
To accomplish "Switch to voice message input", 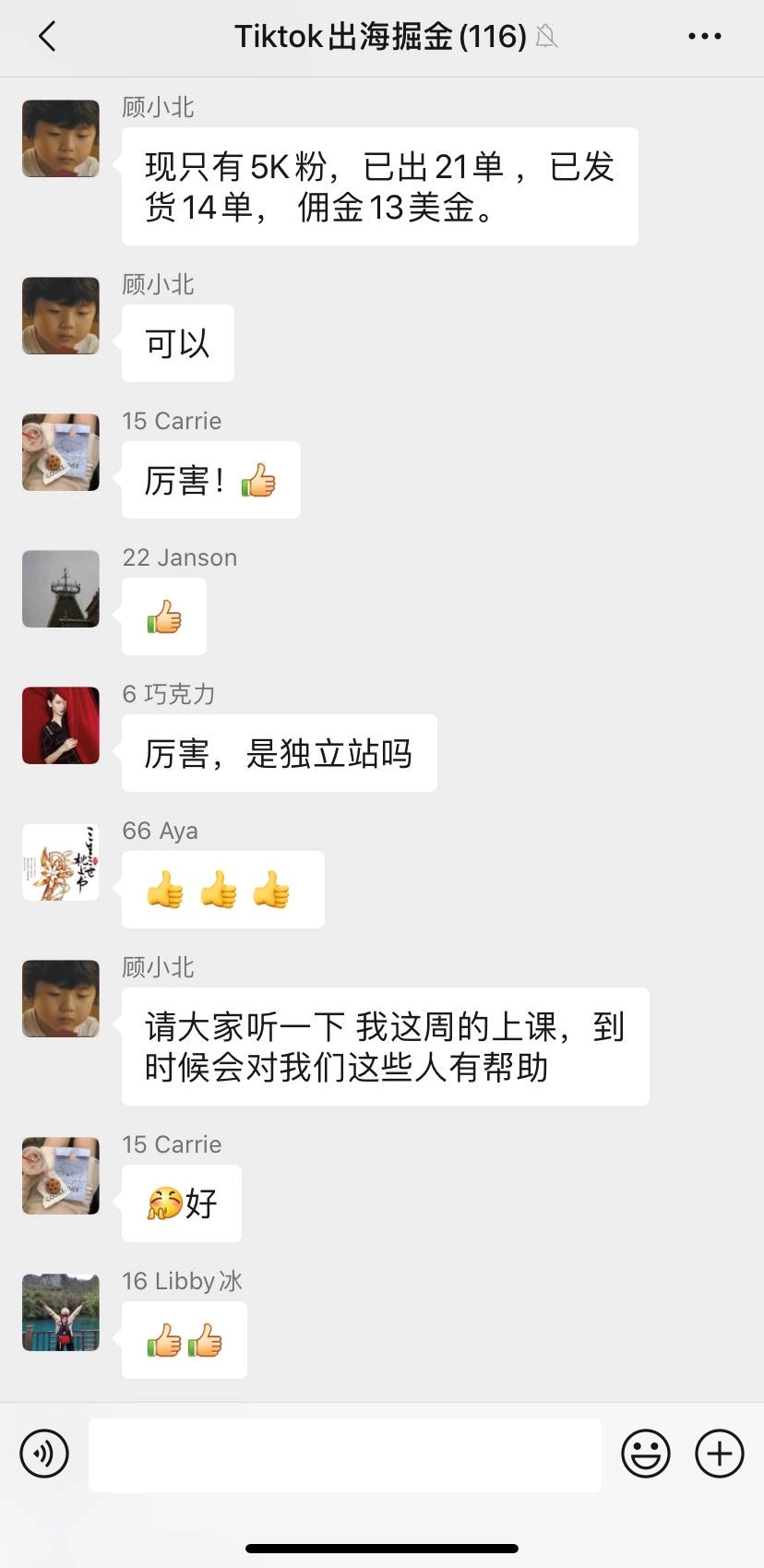I will coord(44,1454).
